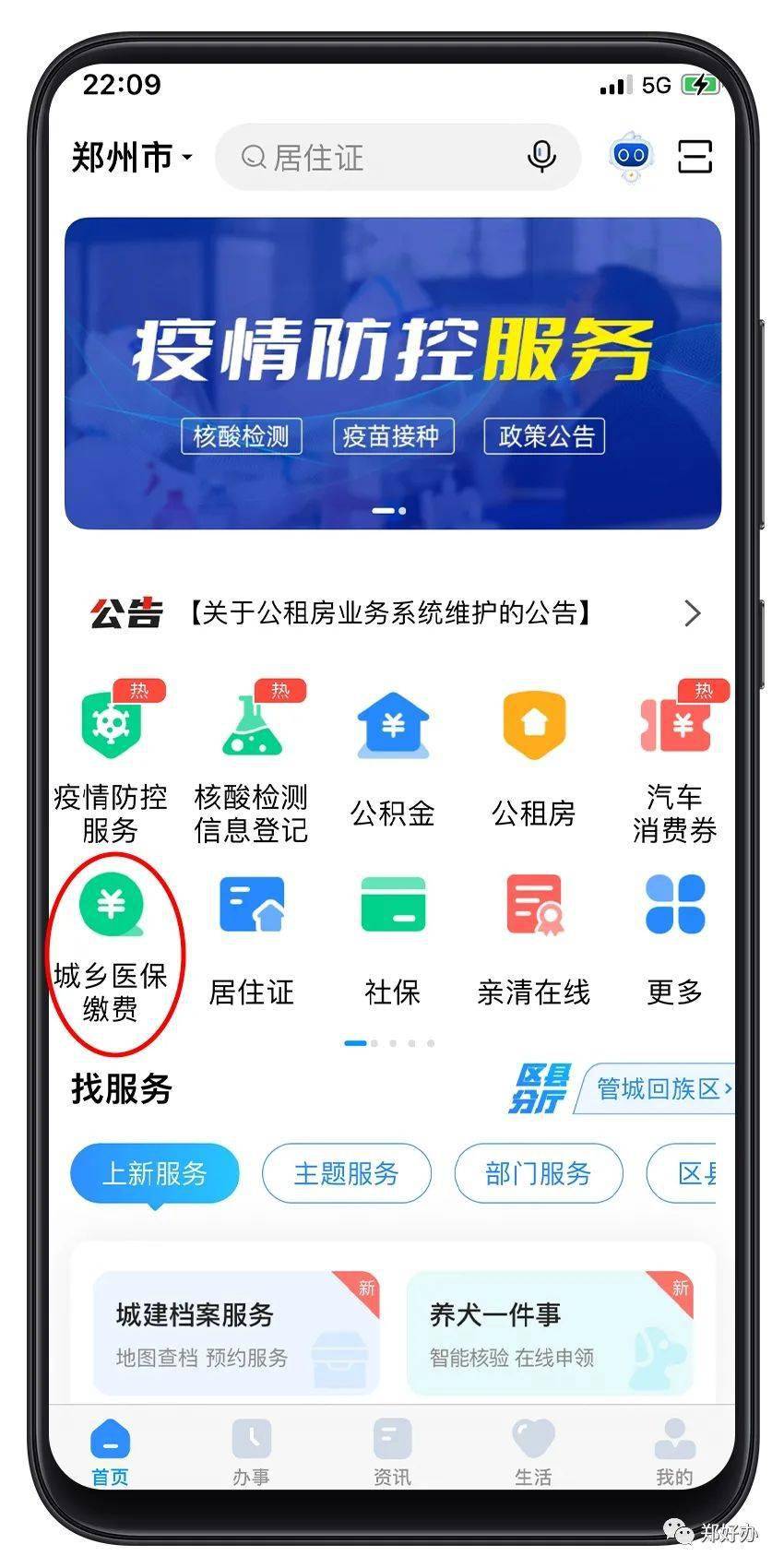
Task: Switch to the 主题服务 chip
Action: (347, 1173)
